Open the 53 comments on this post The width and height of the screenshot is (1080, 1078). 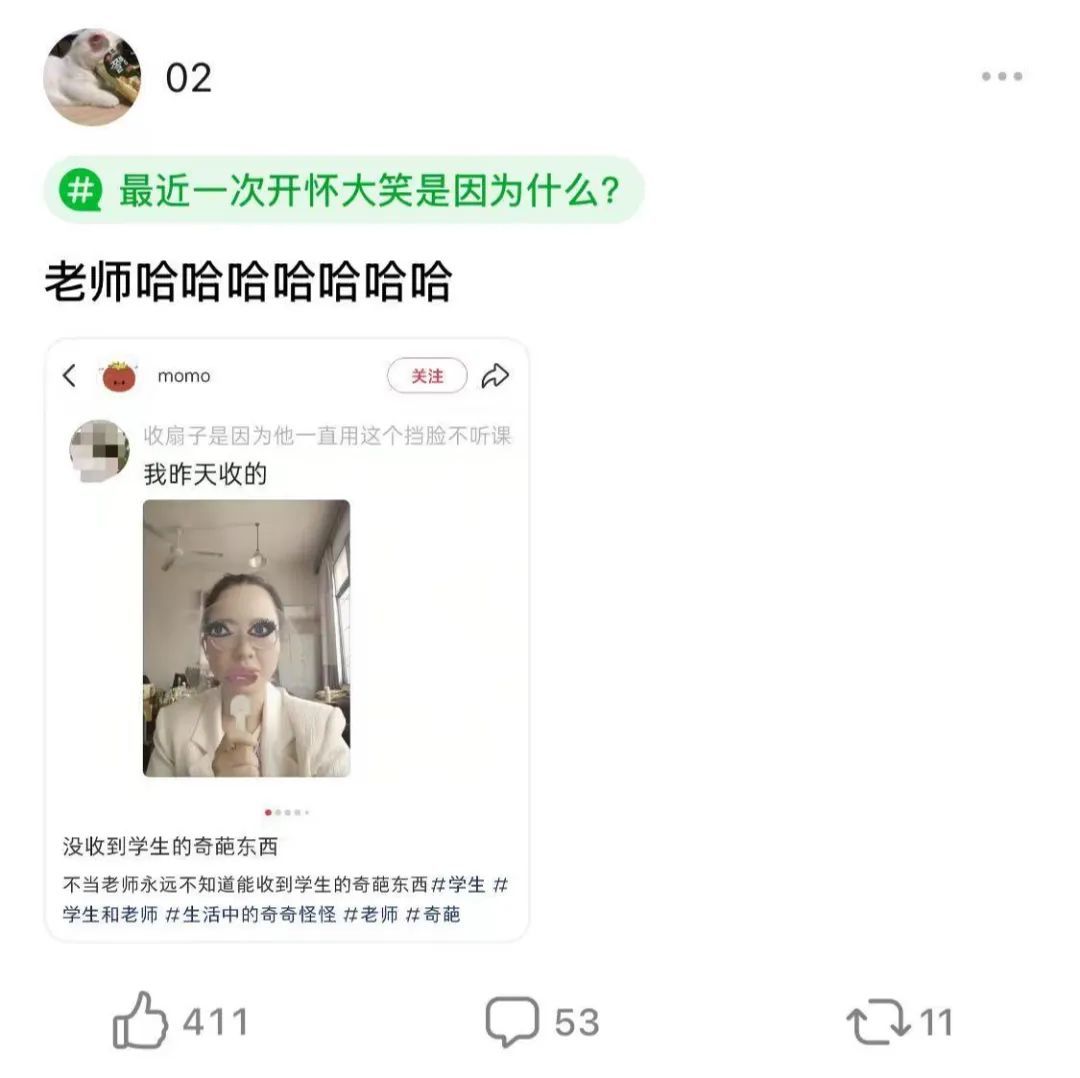512,1021
